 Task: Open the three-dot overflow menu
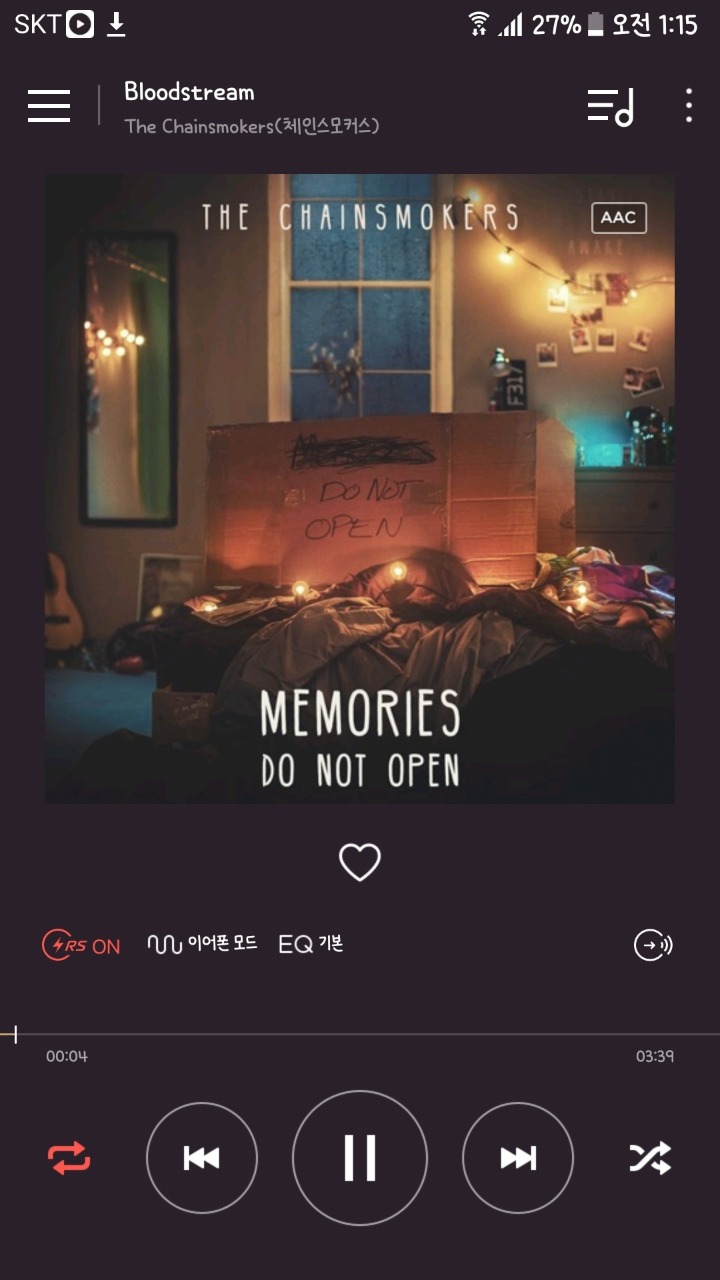click(x=688, y=106)
